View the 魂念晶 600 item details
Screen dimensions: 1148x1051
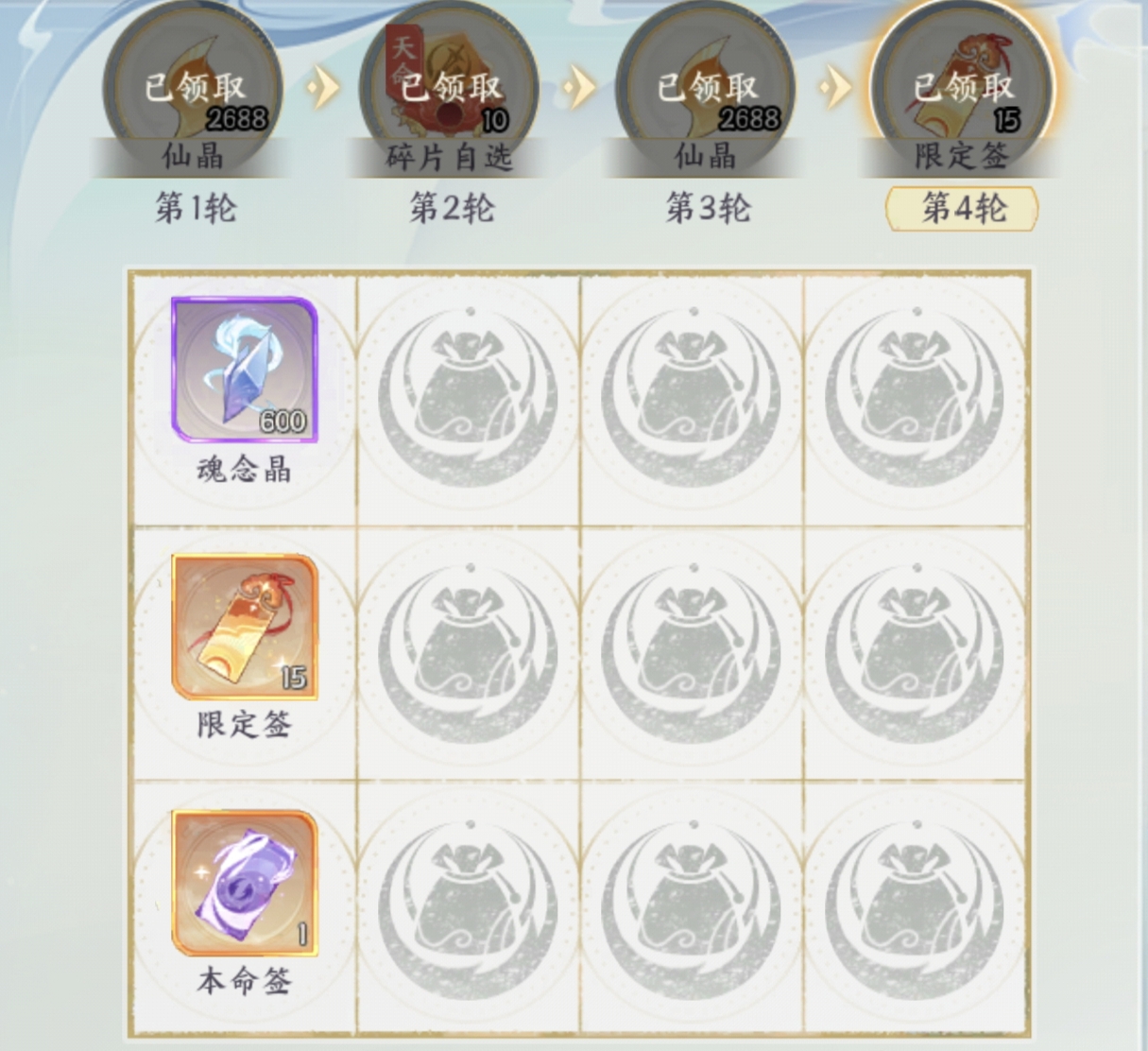pos(245,370)
